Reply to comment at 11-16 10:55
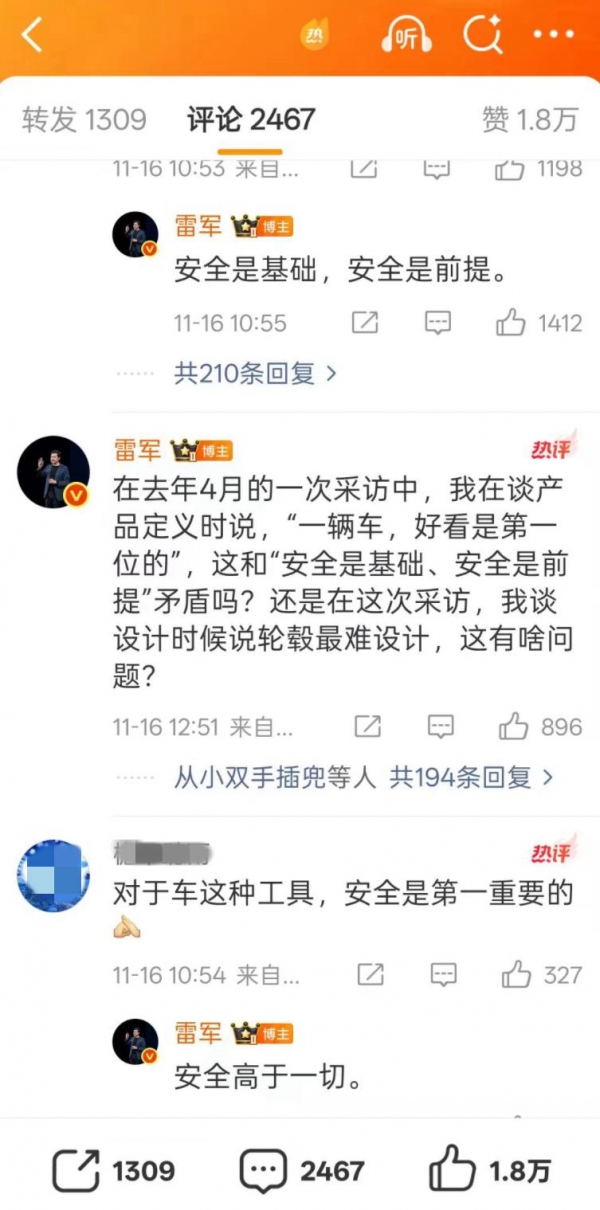 tap(437, 323)
